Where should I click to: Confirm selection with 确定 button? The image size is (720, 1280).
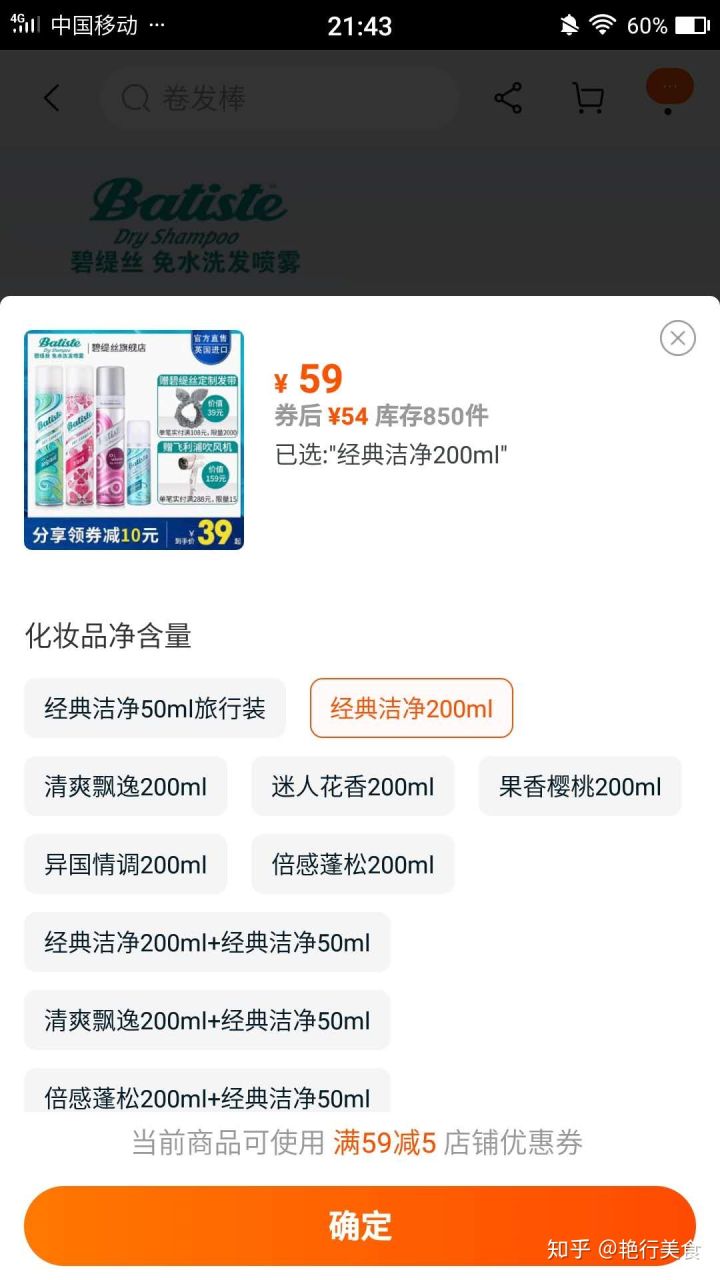click(360, 1226)
